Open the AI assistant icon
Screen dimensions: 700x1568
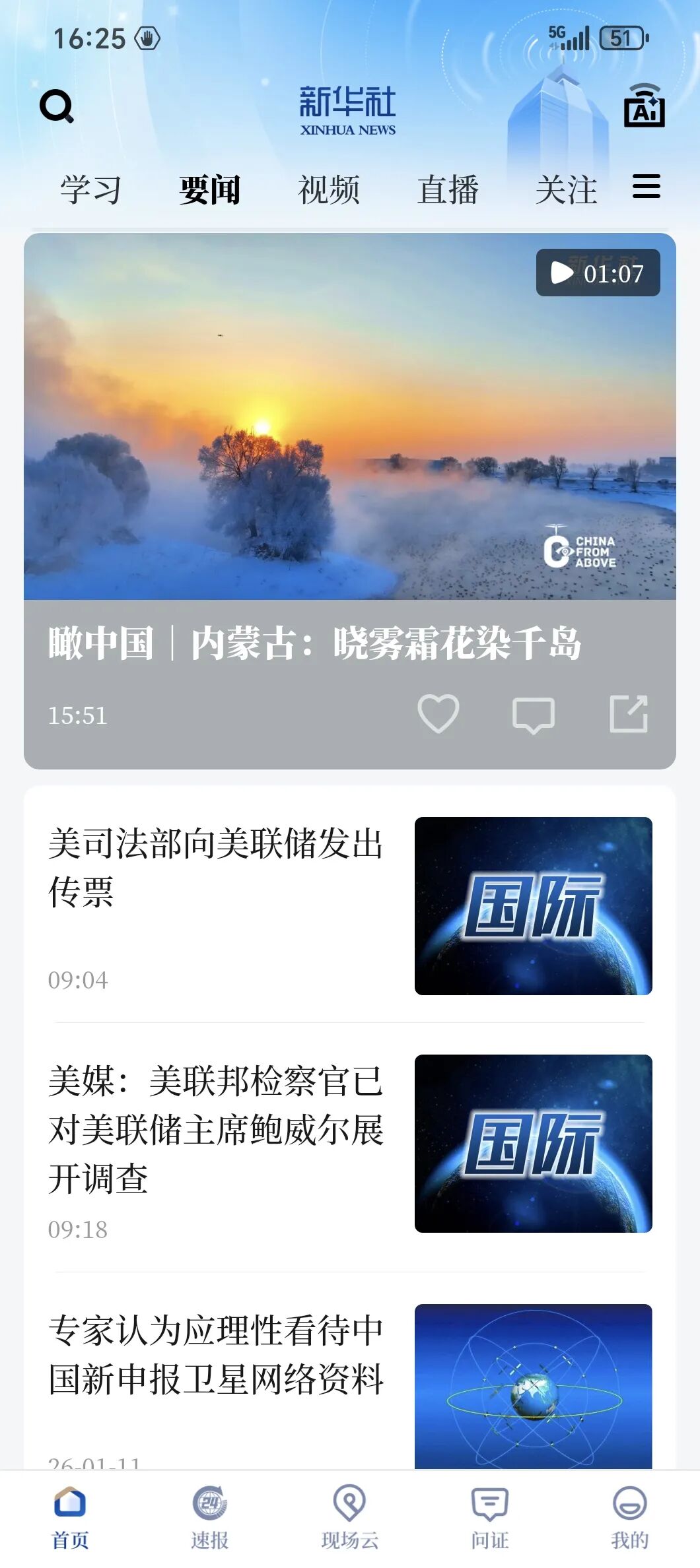click(x=644, y=106)
